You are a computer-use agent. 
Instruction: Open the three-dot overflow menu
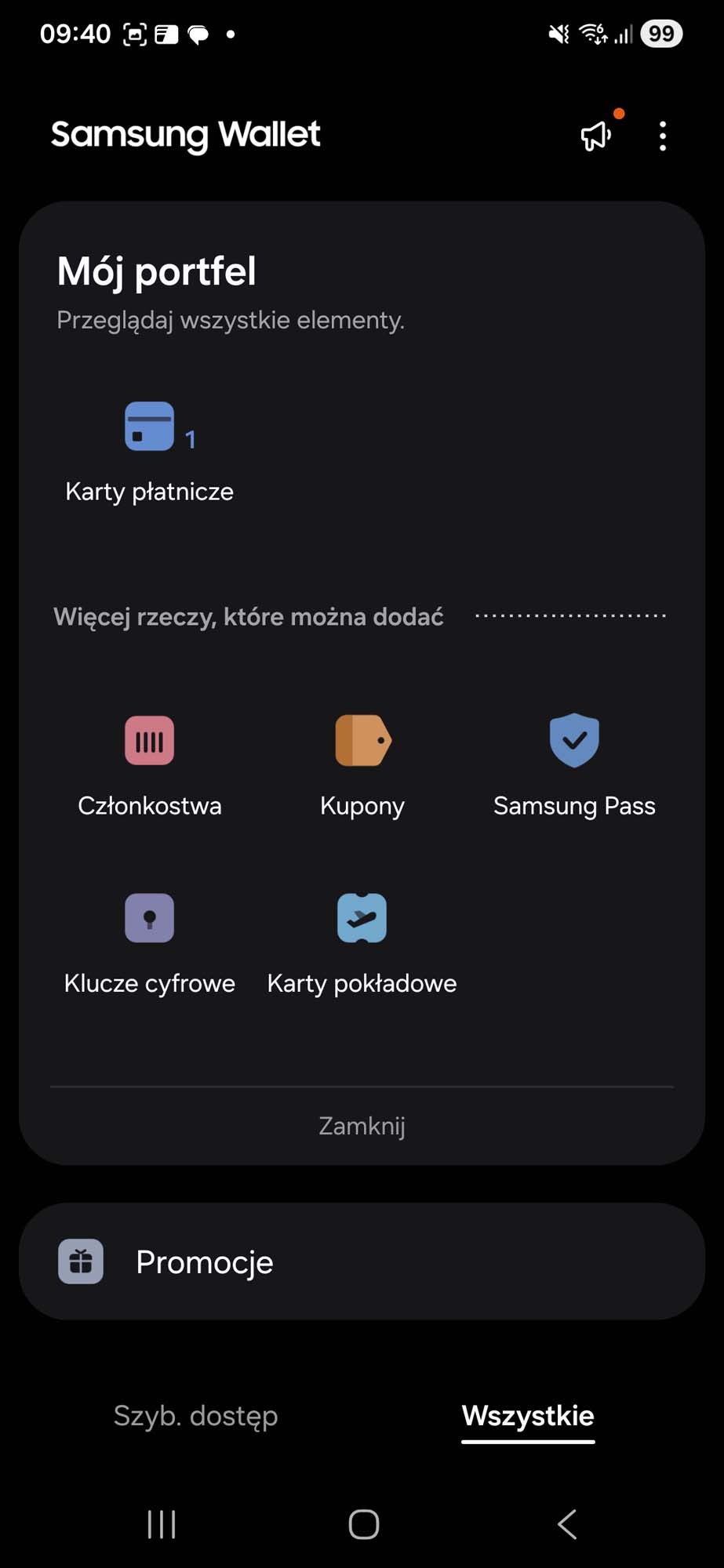(x=663, y=136)
